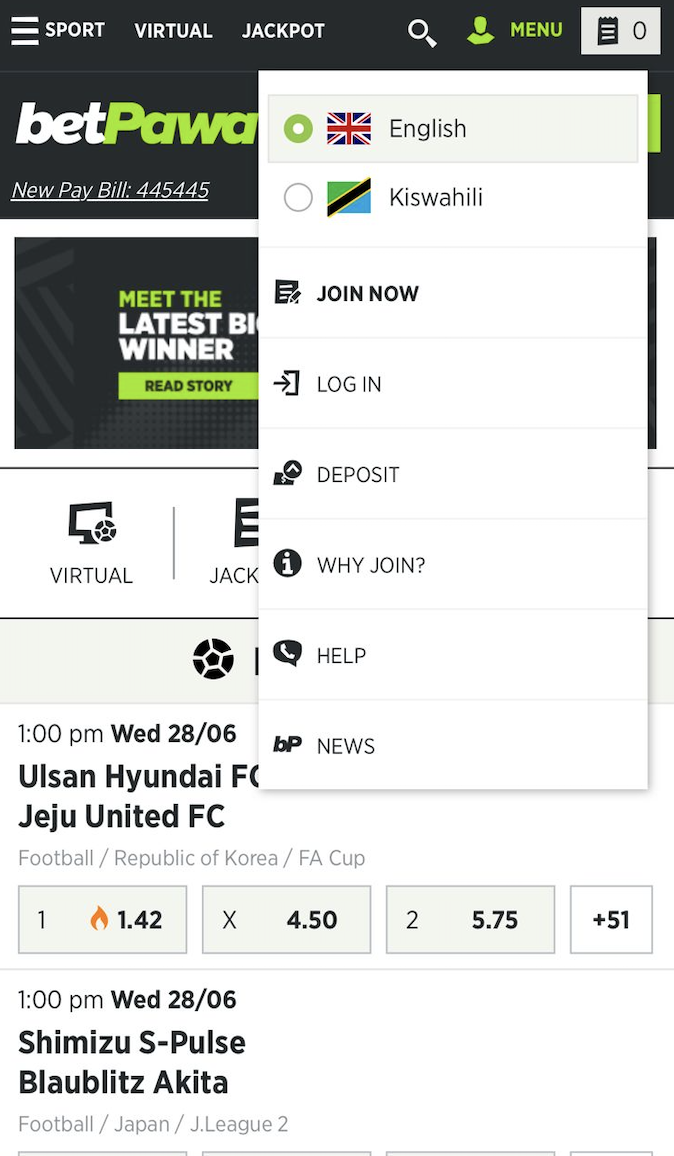
Task: Select away win odds 5.75
Action: pos(470,919)
